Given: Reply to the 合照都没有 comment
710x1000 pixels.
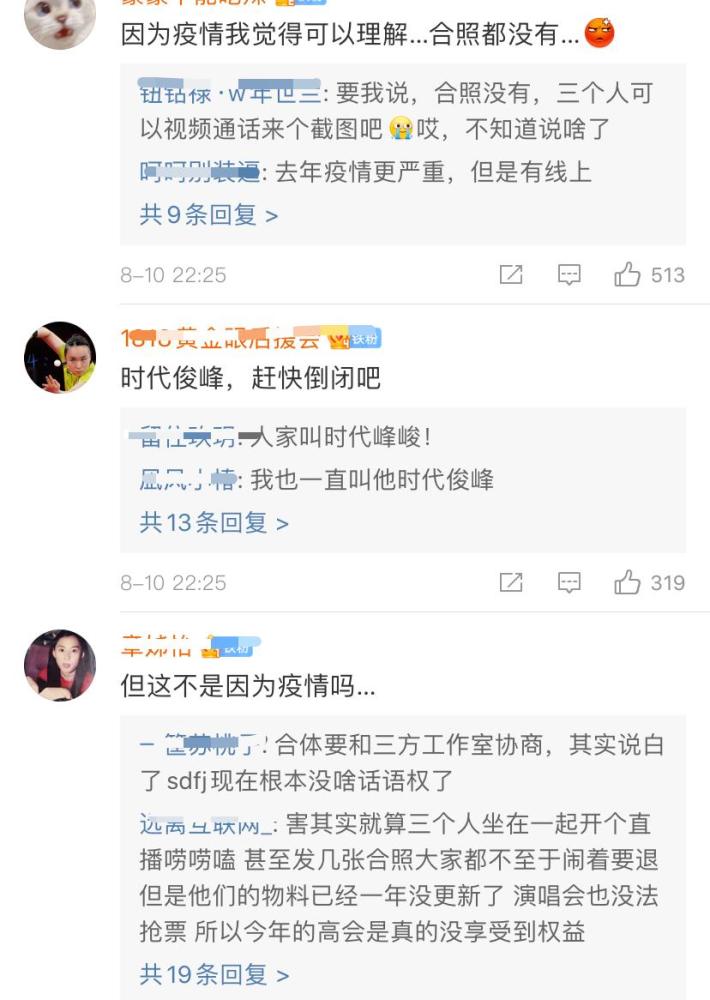Looking at the screenshot, I should pos(569,275).
